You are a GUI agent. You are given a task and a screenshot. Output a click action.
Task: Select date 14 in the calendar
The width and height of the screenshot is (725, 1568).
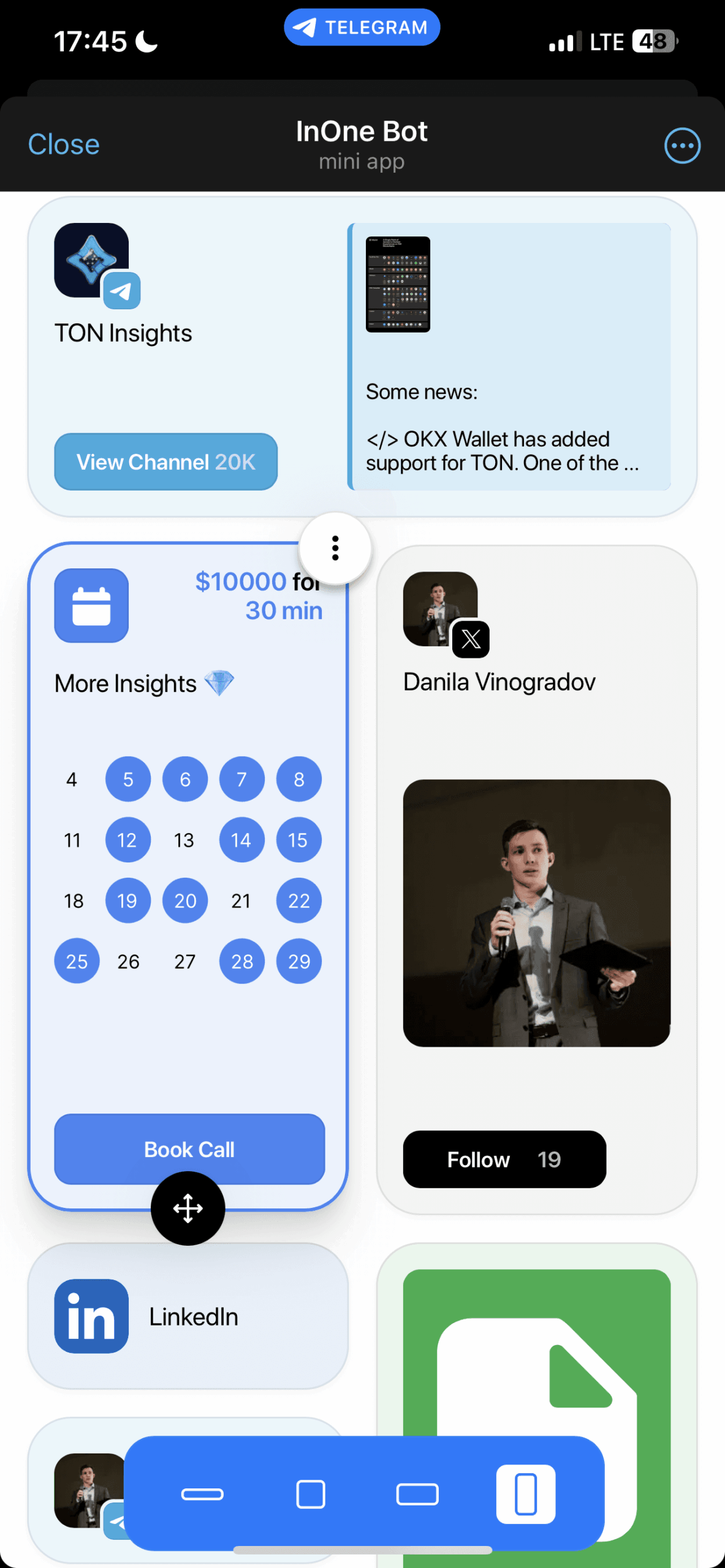241,840
